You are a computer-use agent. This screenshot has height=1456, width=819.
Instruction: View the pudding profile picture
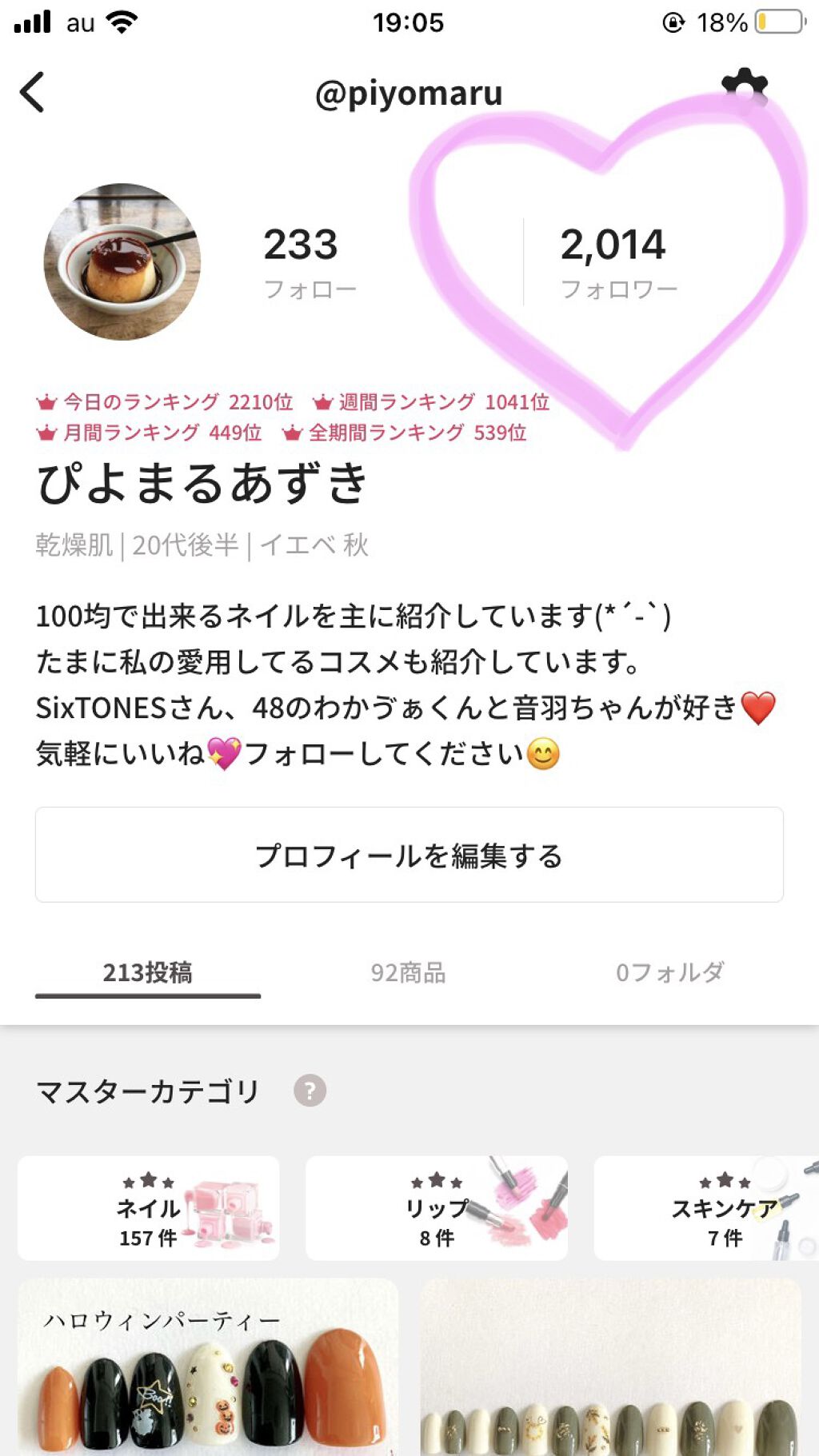(122, 261)
